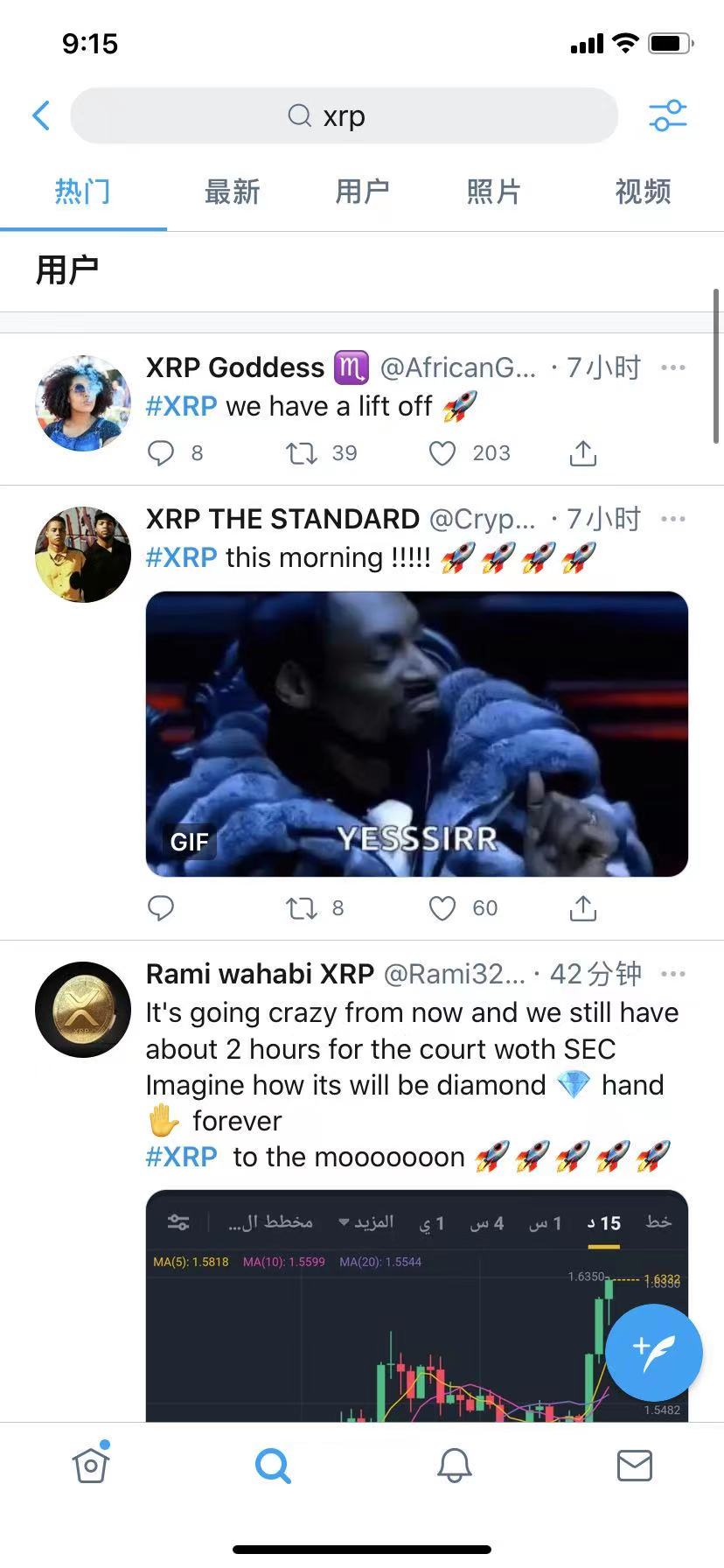The height and width of the screenshot is (1568, 724).
Task: Open search filter settings
Action: pyautogui.click(x=667, y=115)
